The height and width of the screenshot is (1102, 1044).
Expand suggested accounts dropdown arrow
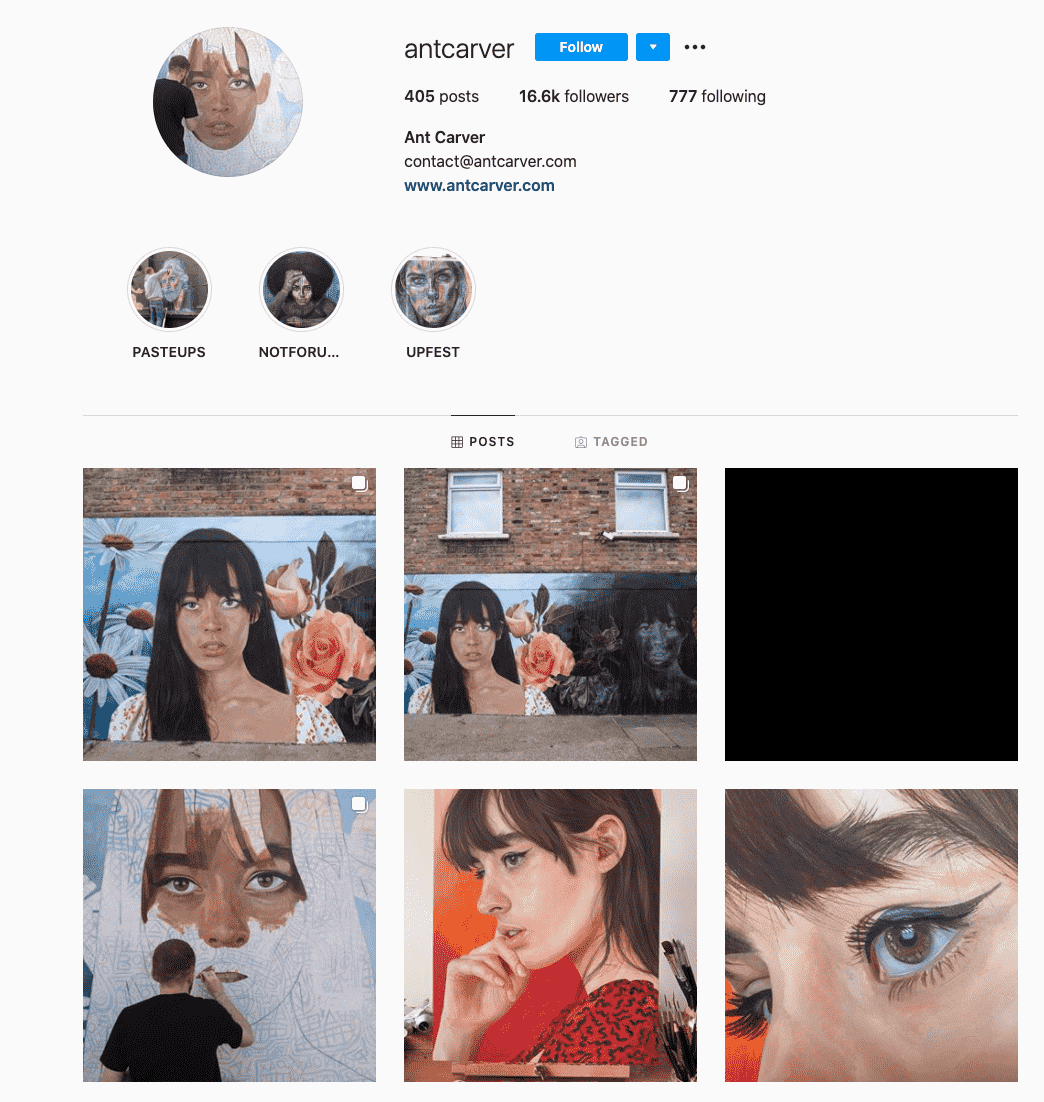click(x=652, y=47)
